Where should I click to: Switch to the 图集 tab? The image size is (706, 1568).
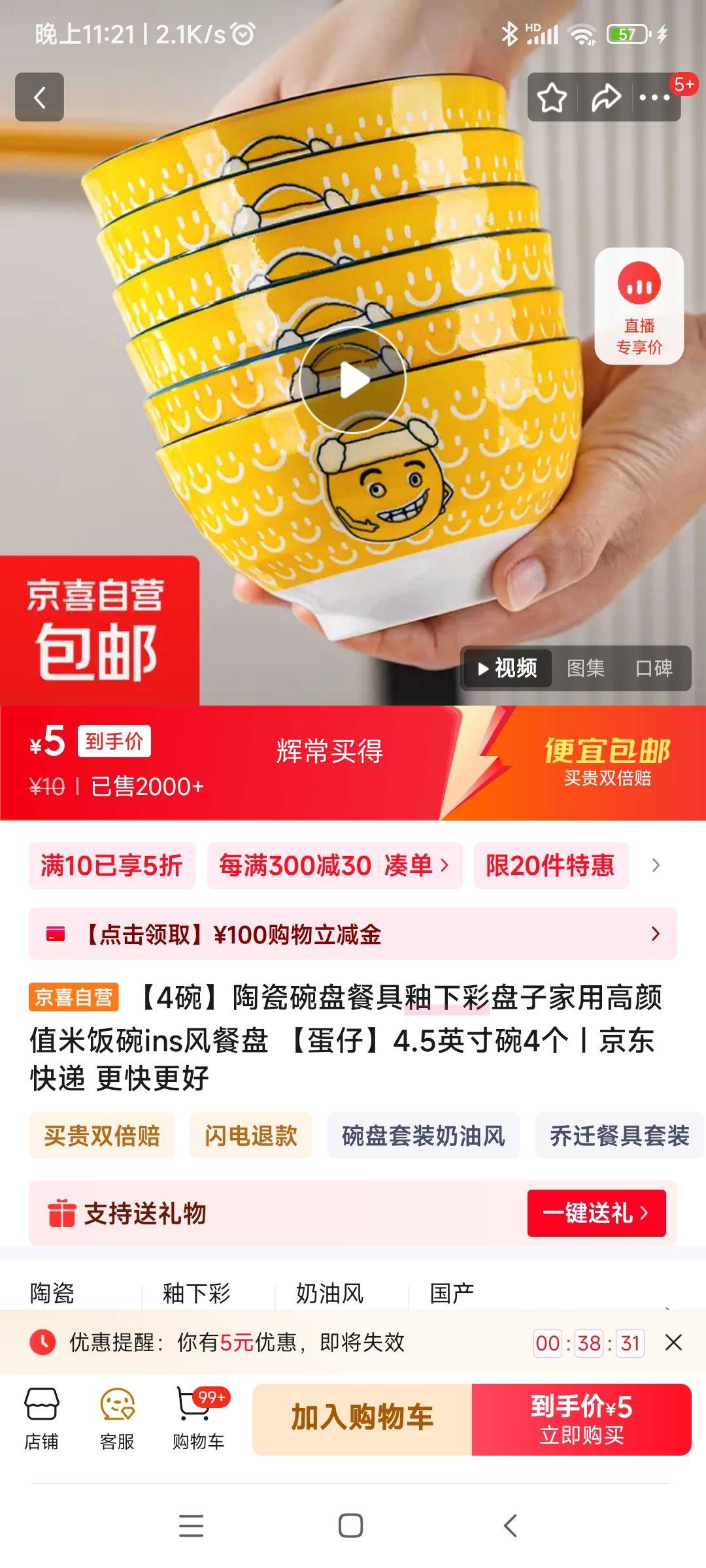point(585,668)
